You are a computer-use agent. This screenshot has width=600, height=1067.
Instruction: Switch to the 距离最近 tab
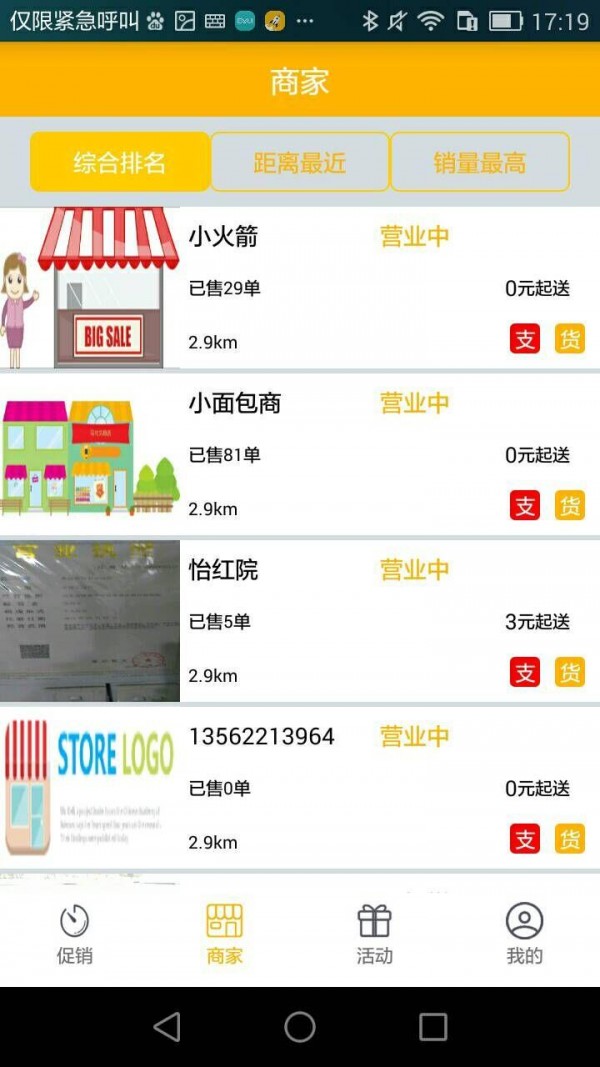[299, 162]
